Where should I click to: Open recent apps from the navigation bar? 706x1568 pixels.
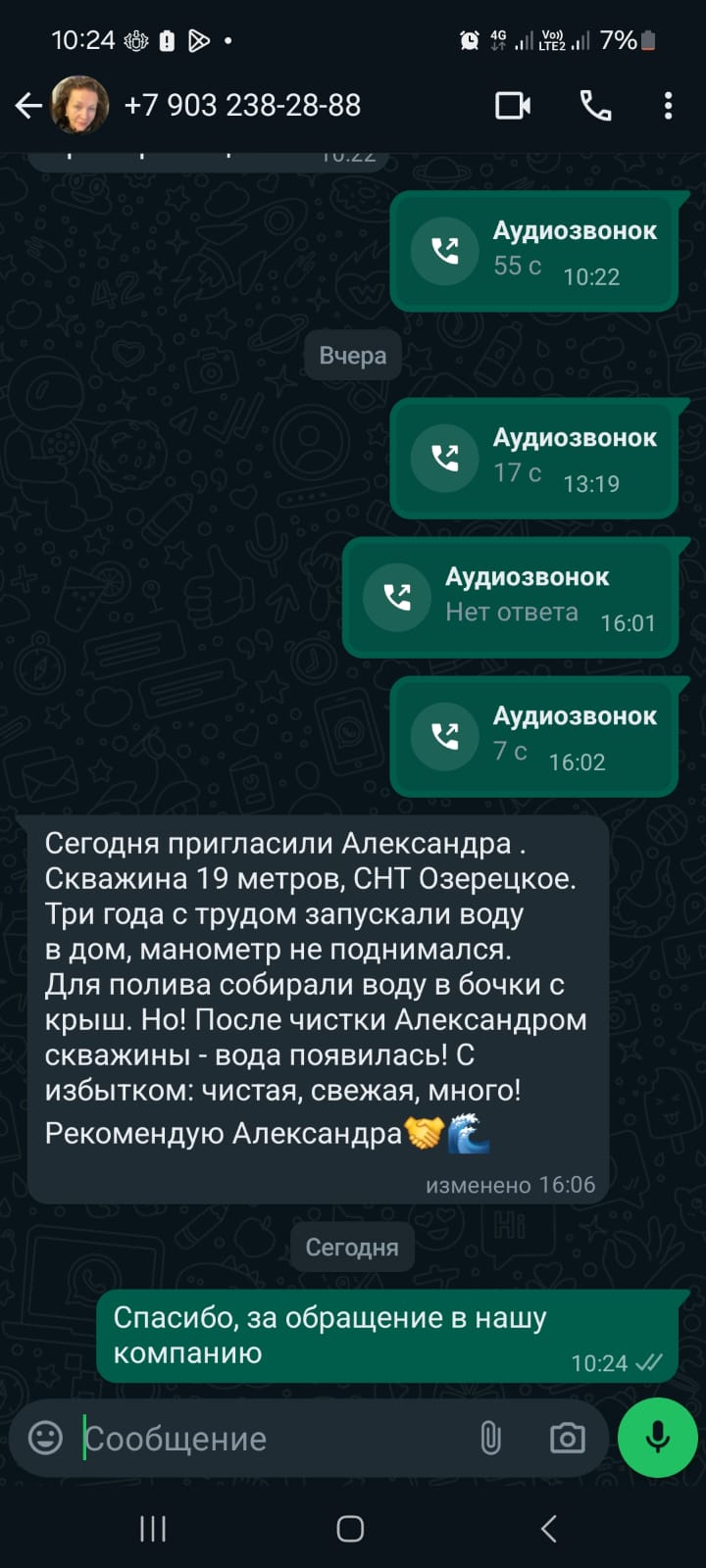click(x=153, y=1528)
